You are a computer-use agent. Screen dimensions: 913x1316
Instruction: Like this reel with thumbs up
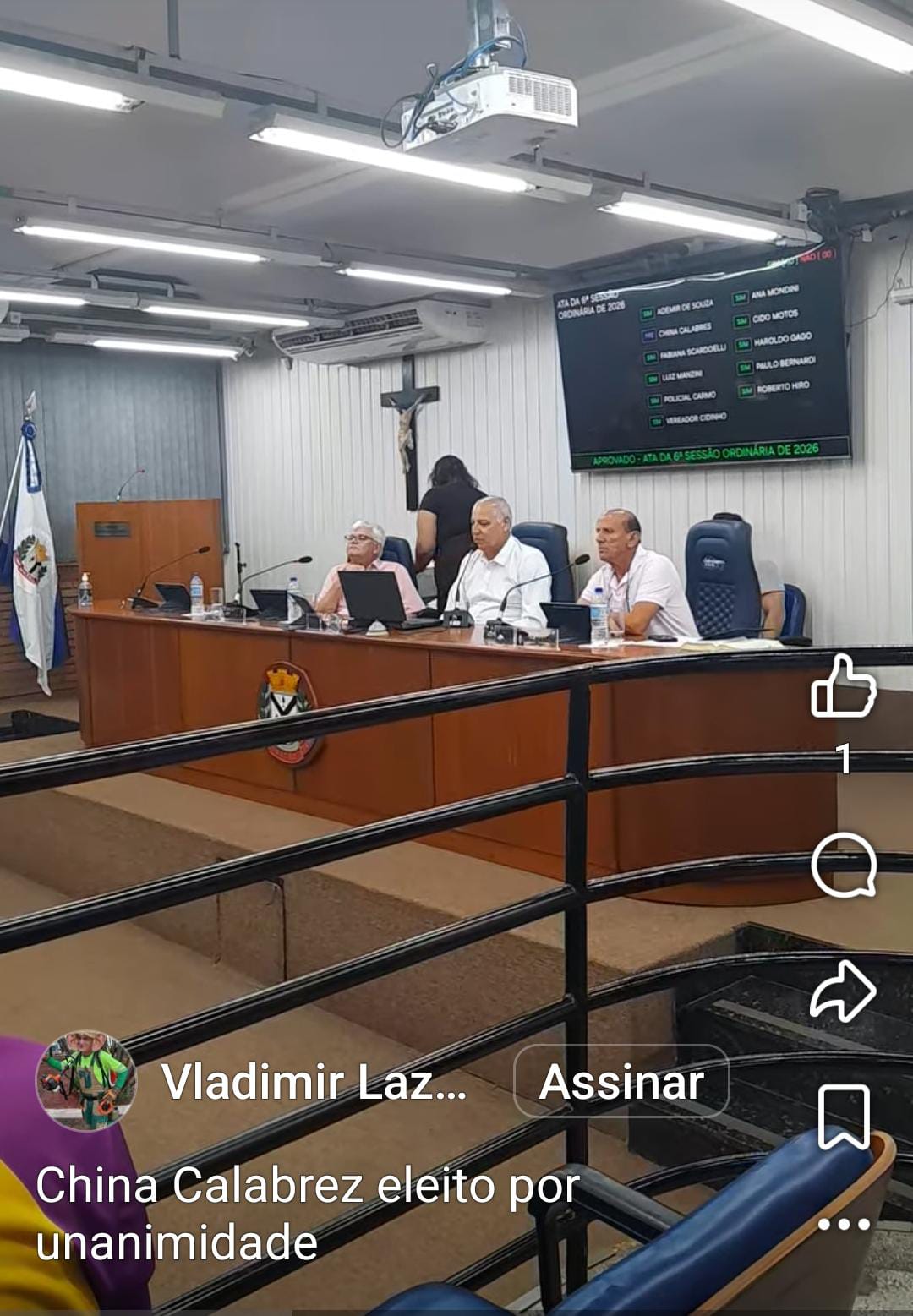[843, 687]
